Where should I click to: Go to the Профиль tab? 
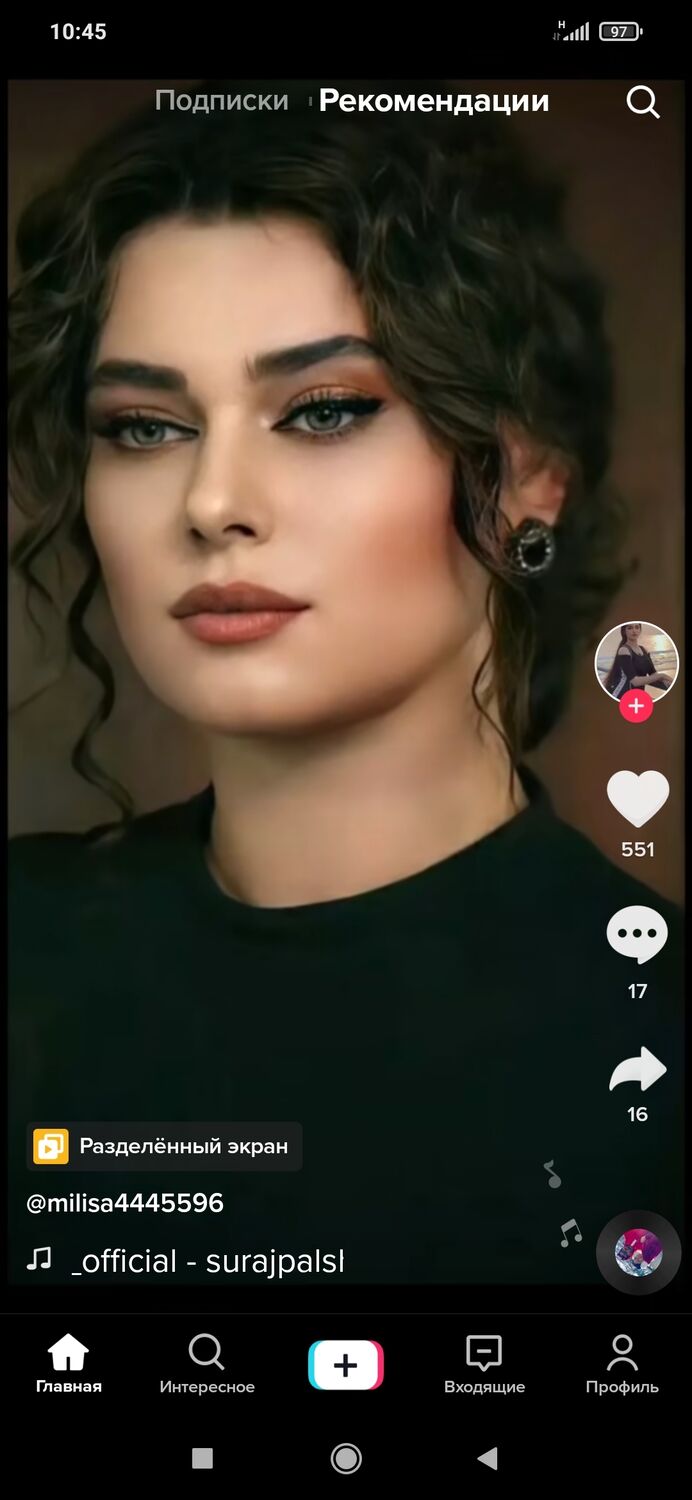(x=622, y=1365)
